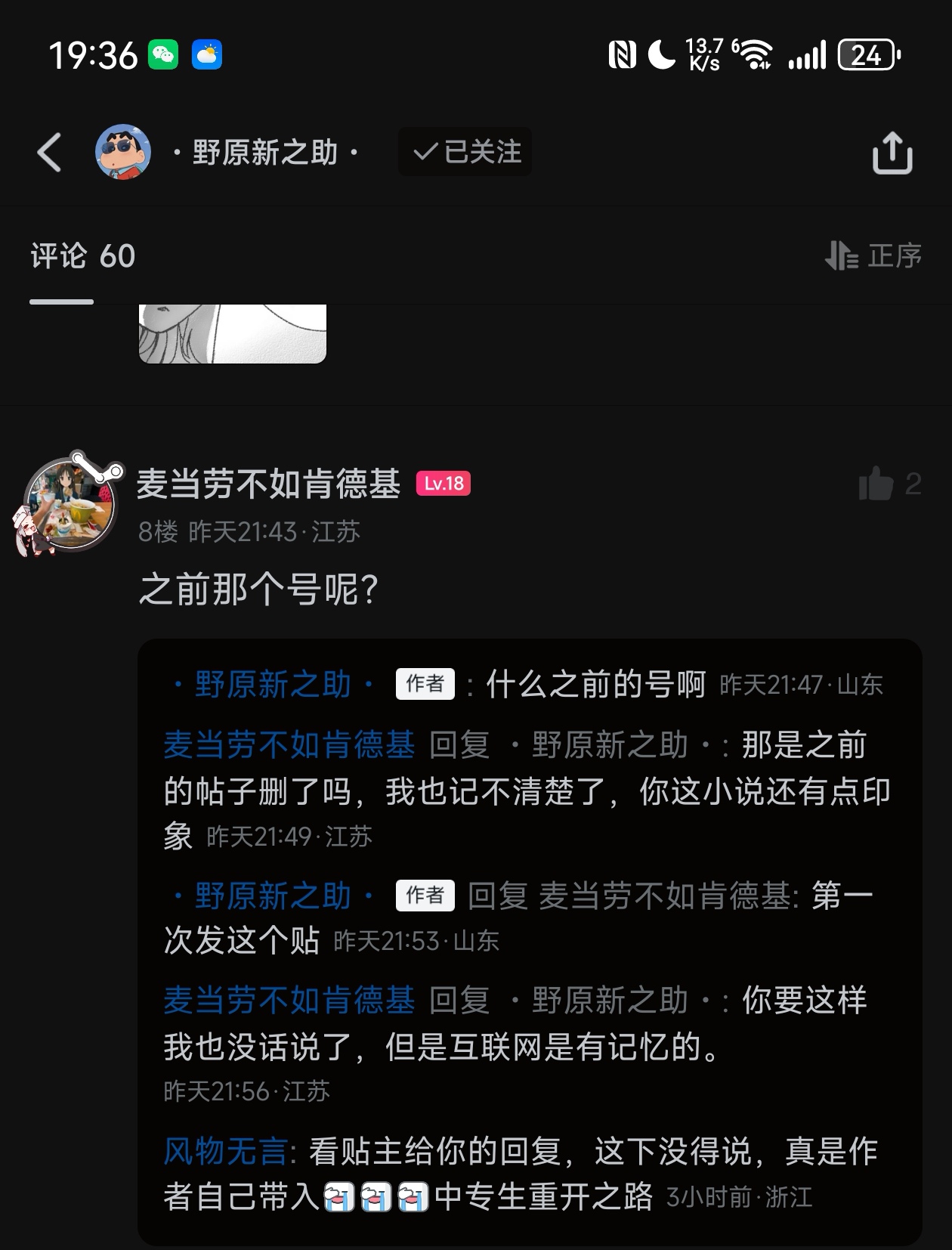The width and height of the screenshot is (952, 1250).
Task: Like the comment by 麦当劳不如肯德基
Action: coord(876,484)
